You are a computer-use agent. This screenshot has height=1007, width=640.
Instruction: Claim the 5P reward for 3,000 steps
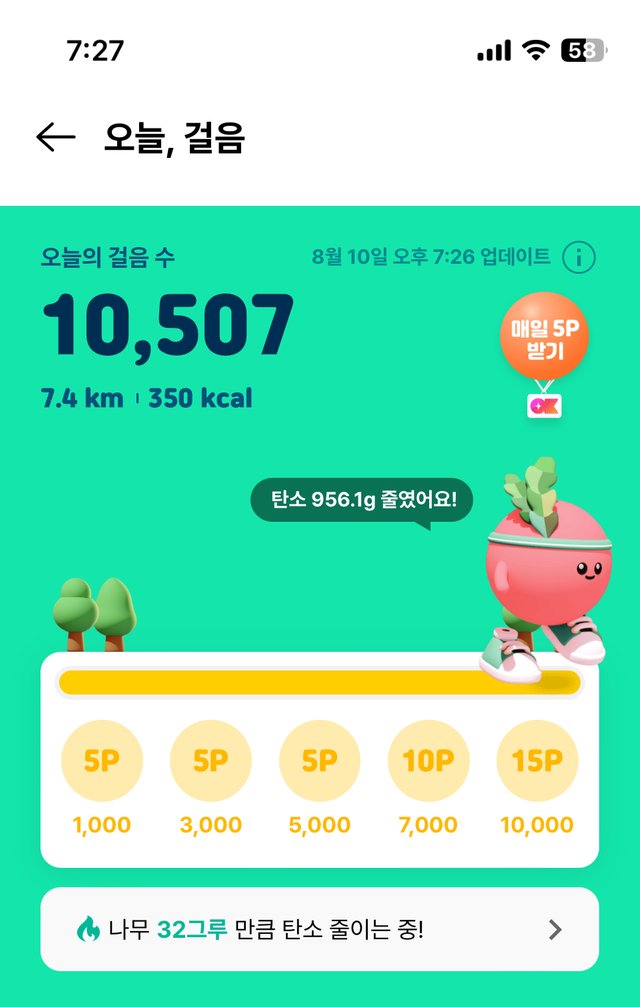211,762
